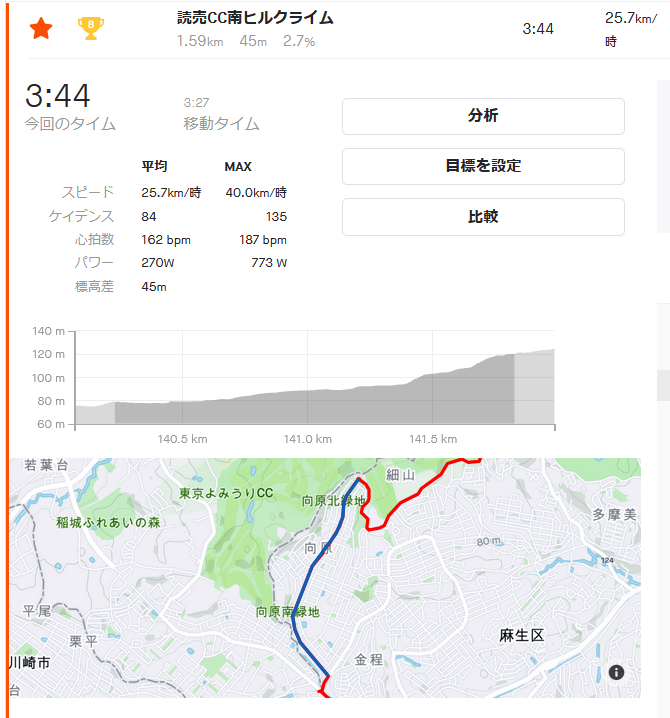Star the 読売CC南ヒルクライム segment

[x=41, y=28]
